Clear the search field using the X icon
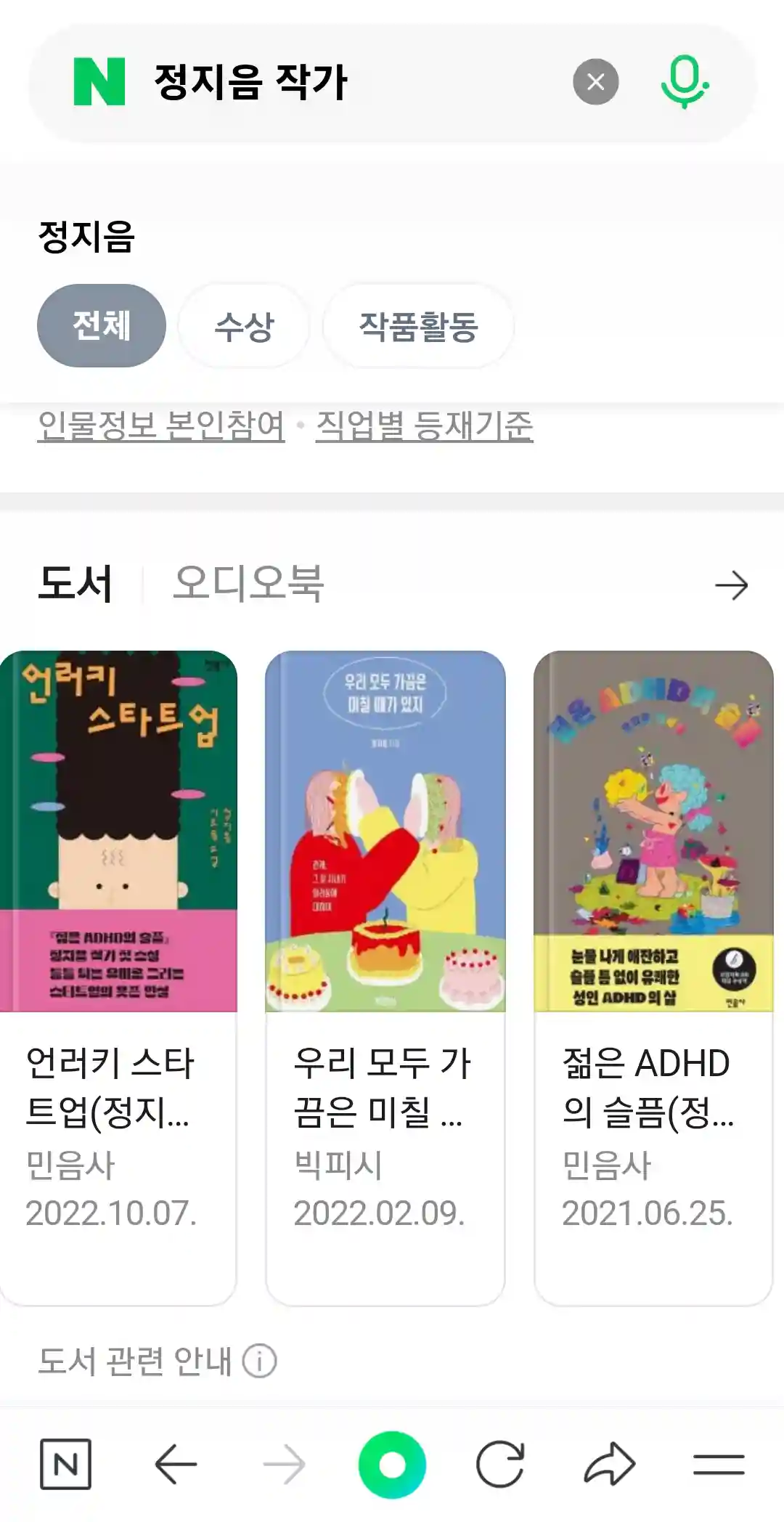This screenshot has height=1522, width=784. (595, 81)
